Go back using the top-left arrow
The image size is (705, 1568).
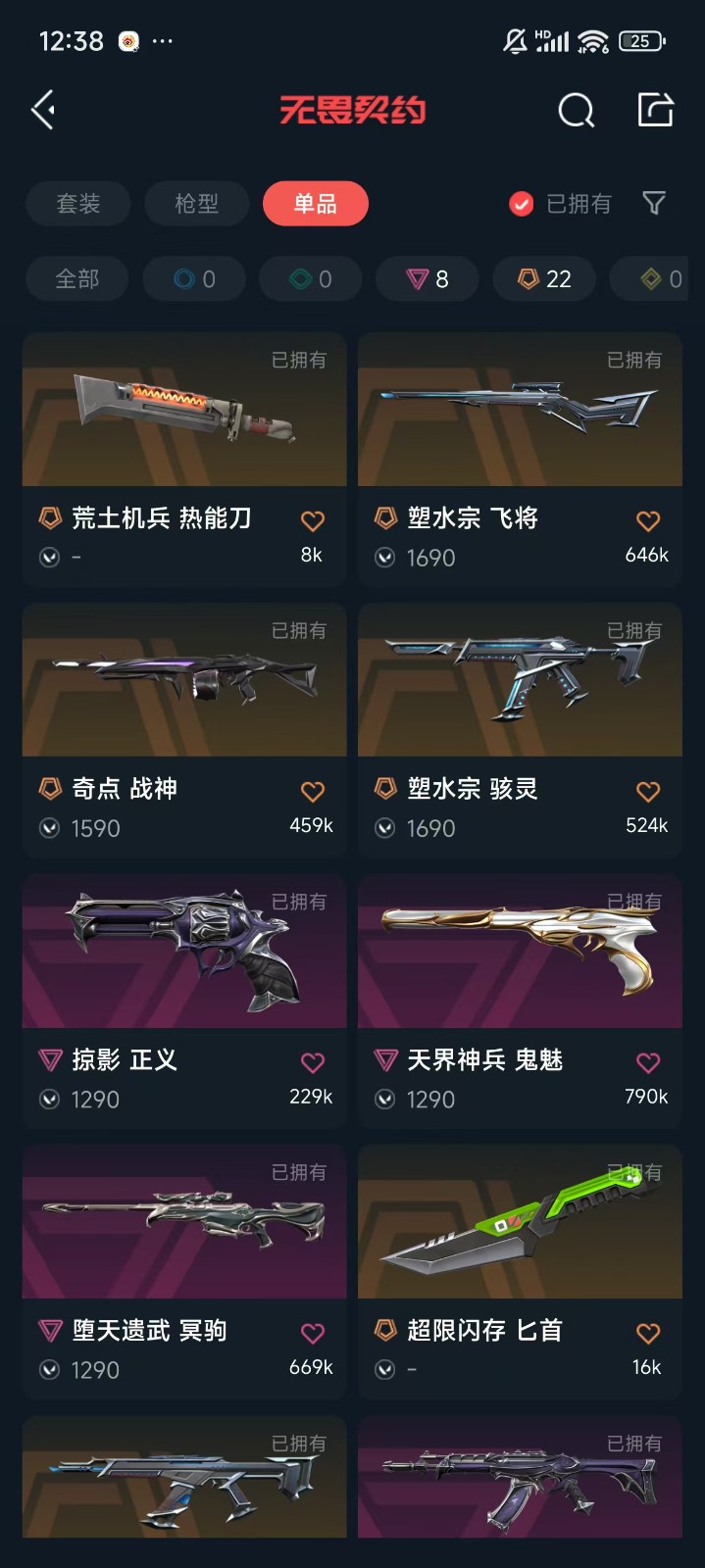(x=43, y=110)
